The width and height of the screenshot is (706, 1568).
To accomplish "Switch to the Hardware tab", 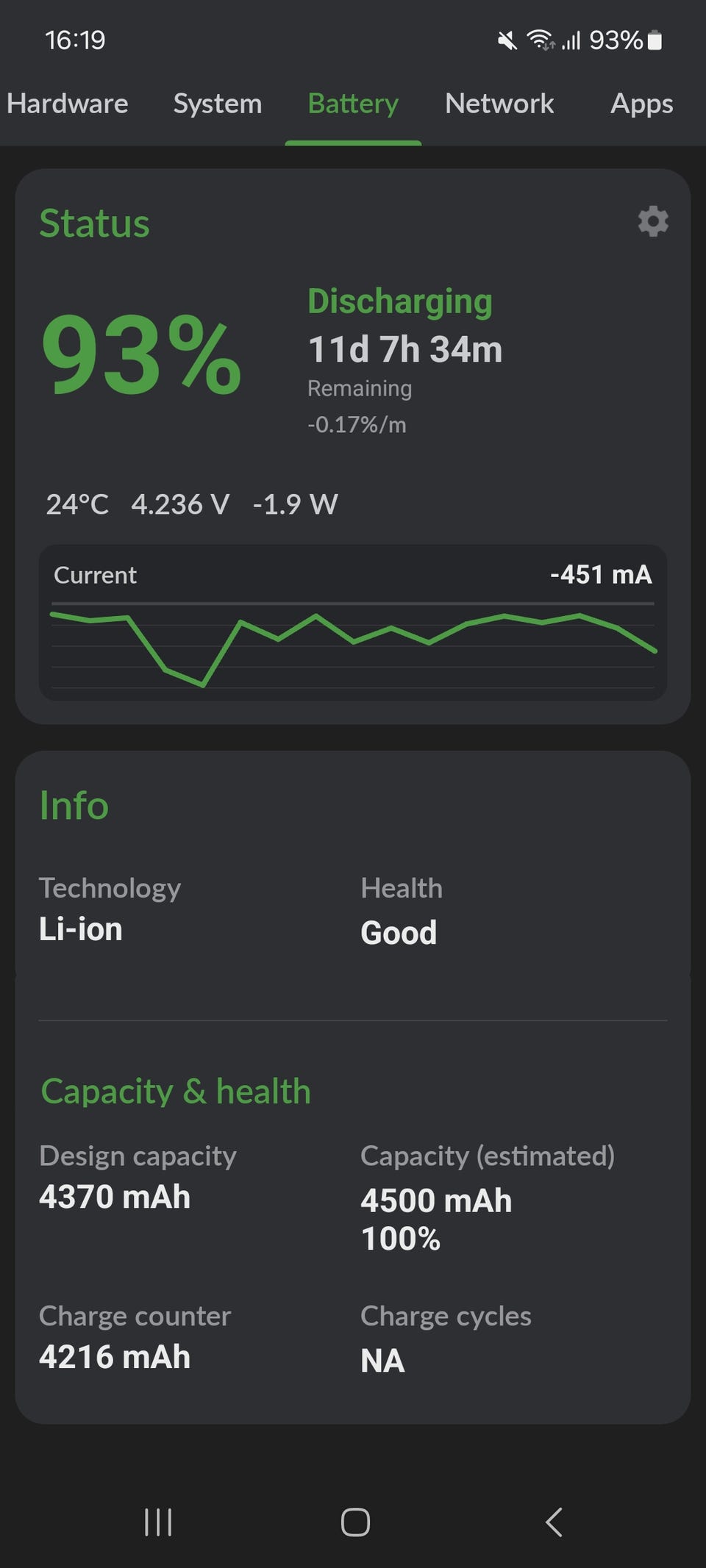I will click(68, 104).
